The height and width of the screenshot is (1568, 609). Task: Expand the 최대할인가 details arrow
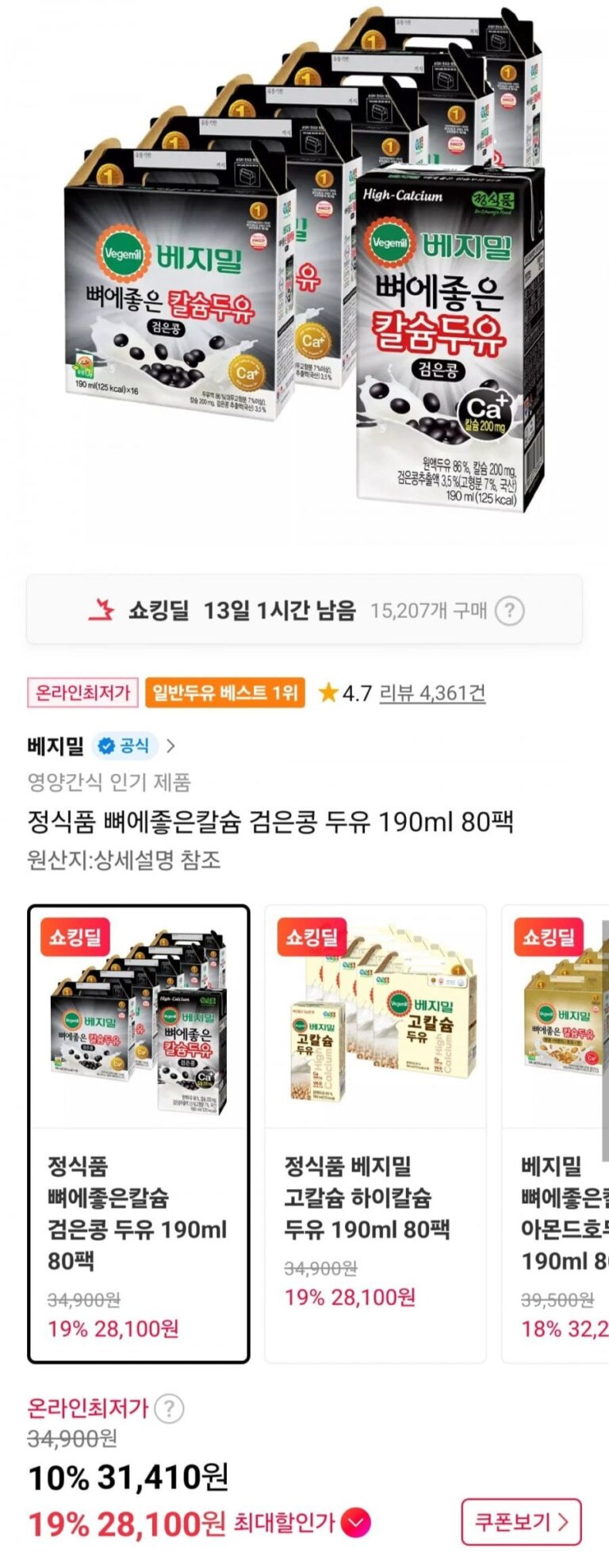click(356, 1523)
